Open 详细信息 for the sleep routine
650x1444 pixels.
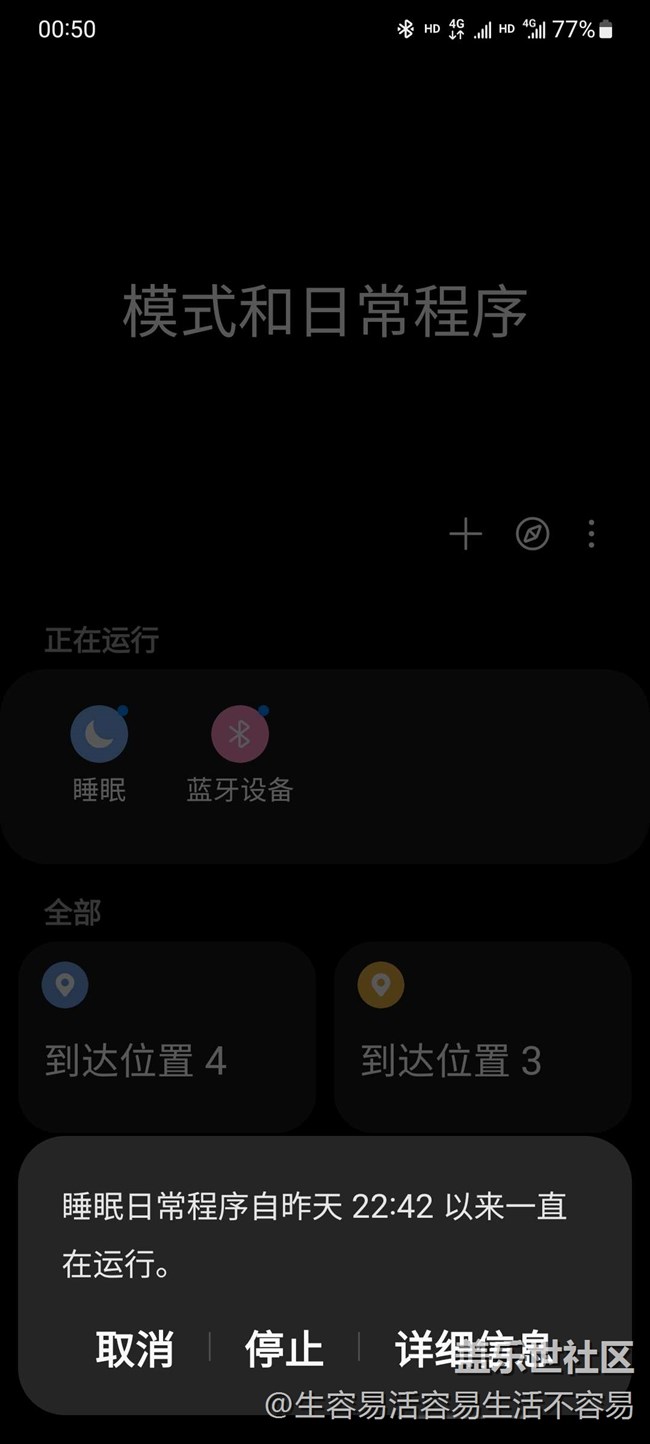tap(473, 1347)
